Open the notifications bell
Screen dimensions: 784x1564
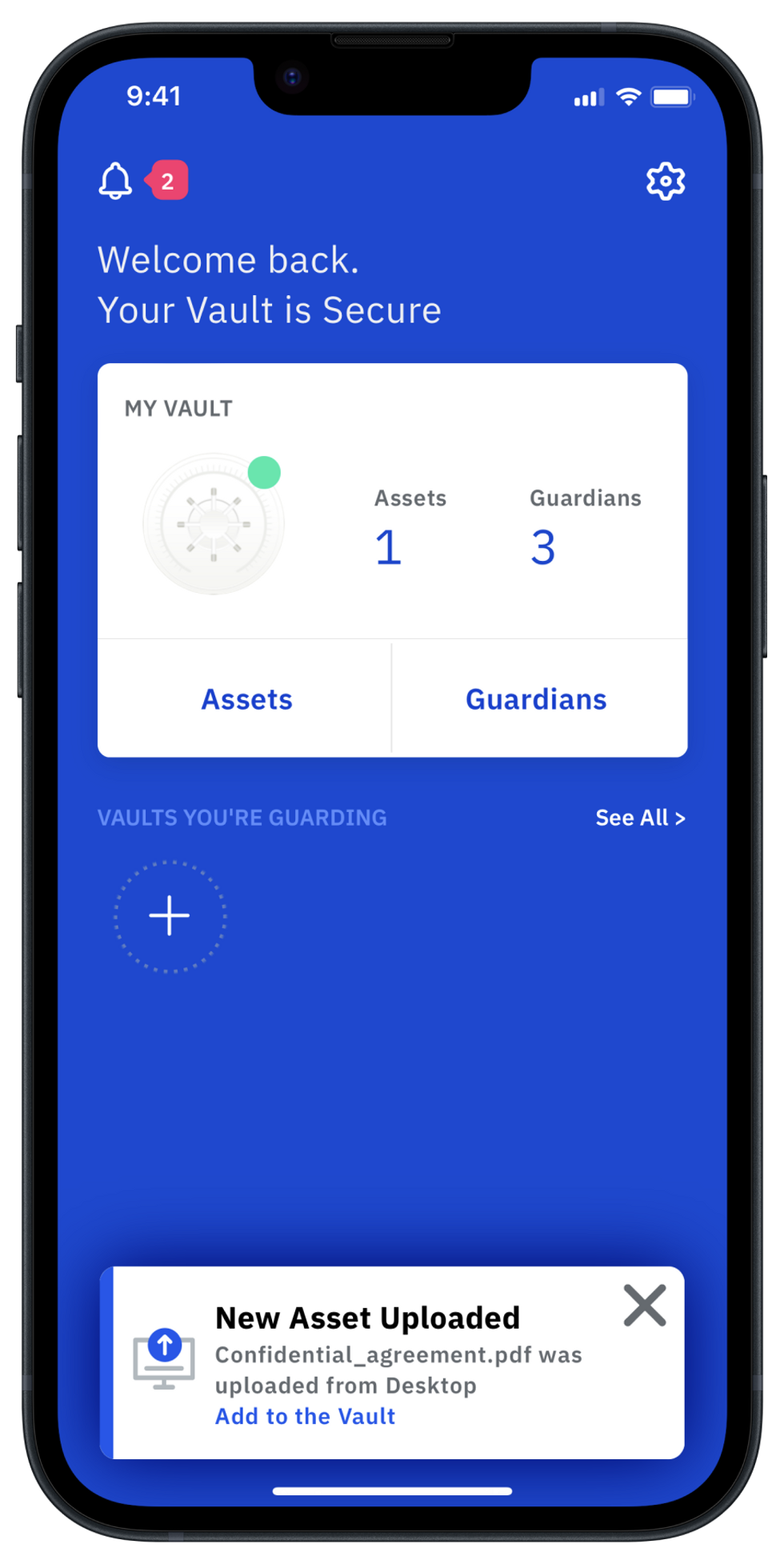(115, 181)
